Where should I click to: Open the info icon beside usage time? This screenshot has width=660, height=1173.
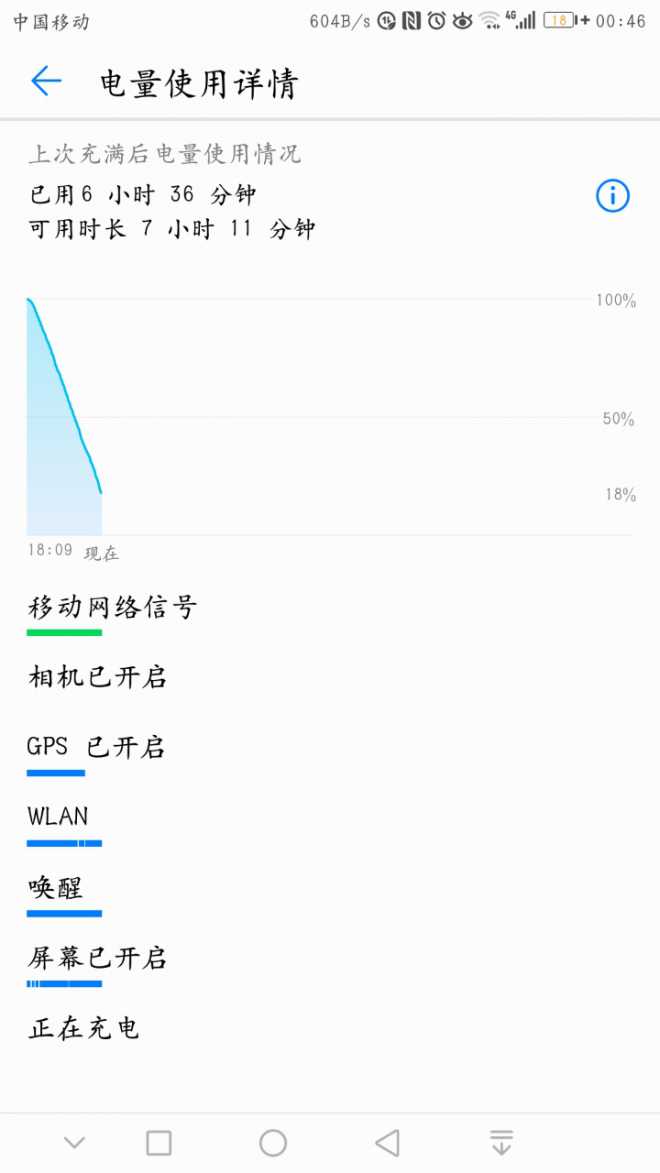coord(612,196)
